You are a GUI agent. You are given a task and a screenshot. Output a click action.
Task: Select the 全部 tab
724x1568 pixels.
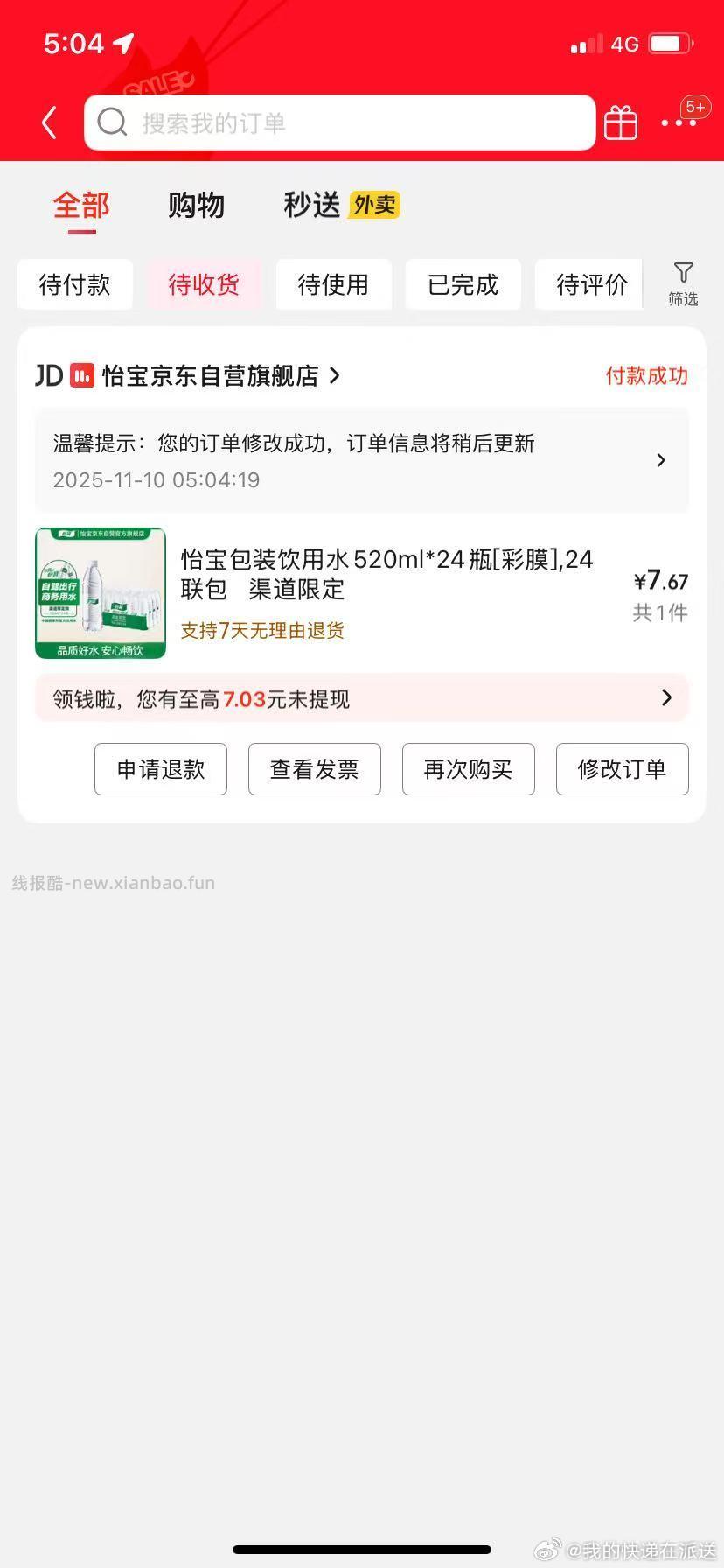coord(81,206)
